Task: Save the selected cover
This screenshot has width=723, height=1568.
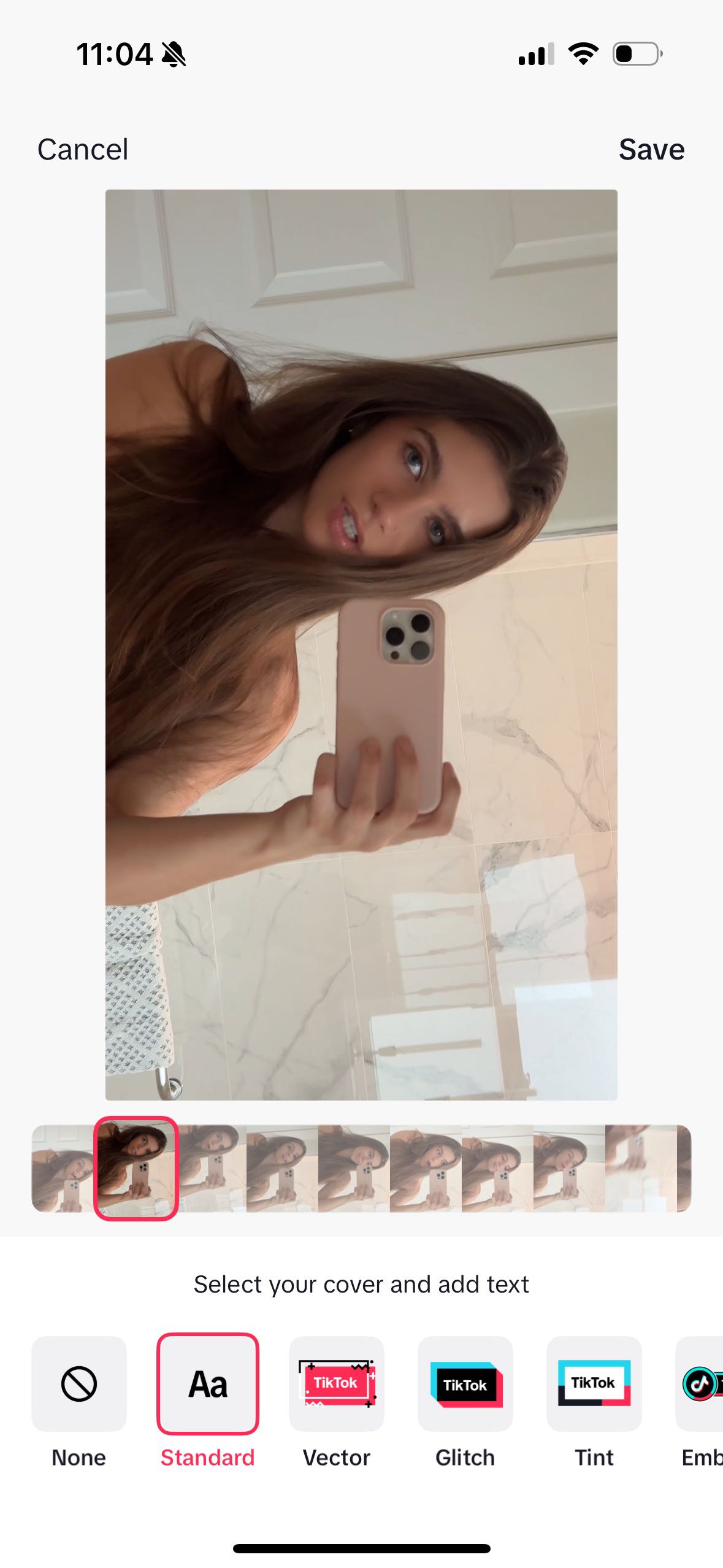Action: click(x=651, y=150)
